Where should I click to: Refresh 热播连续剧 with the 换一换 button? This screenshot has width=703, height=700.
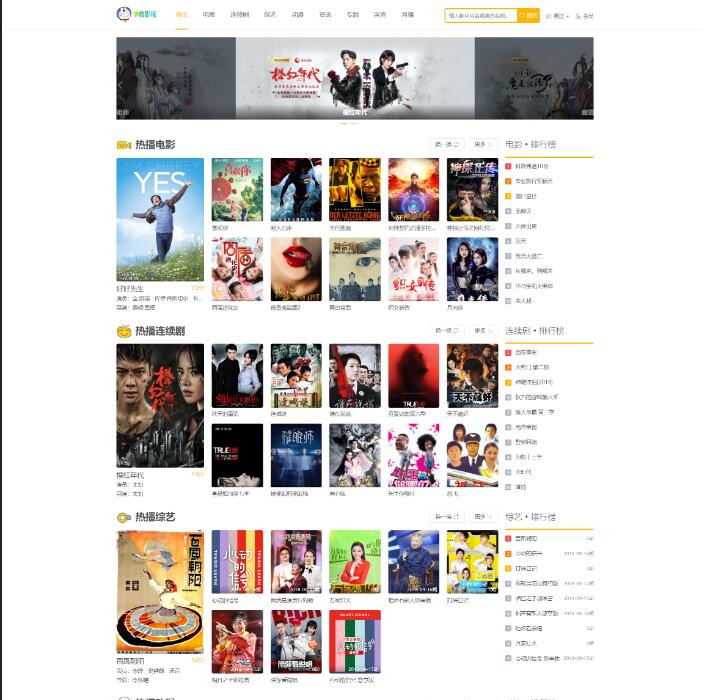click(x=446, y=330)
